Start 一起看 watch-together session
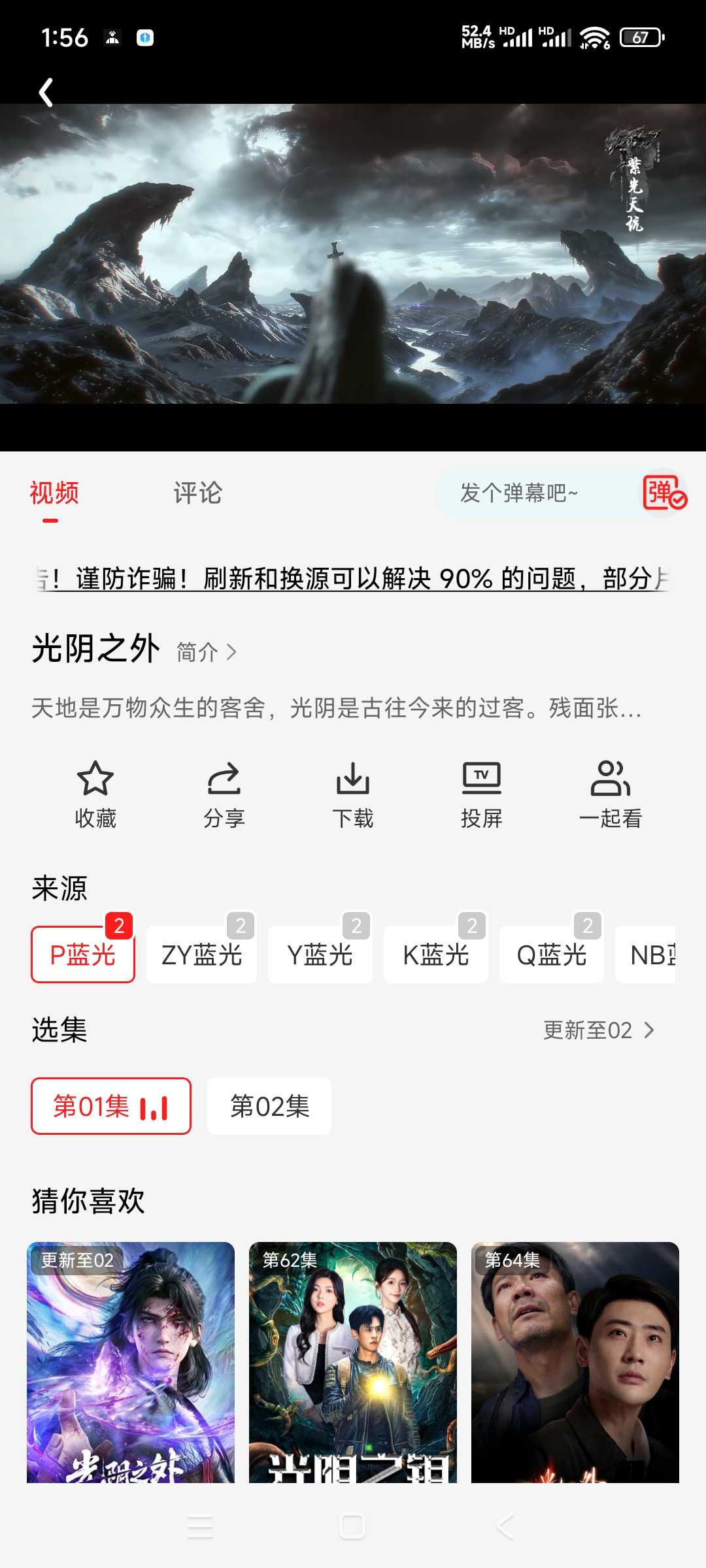Viewport: 706px width, 1568px height. point(610,794)
